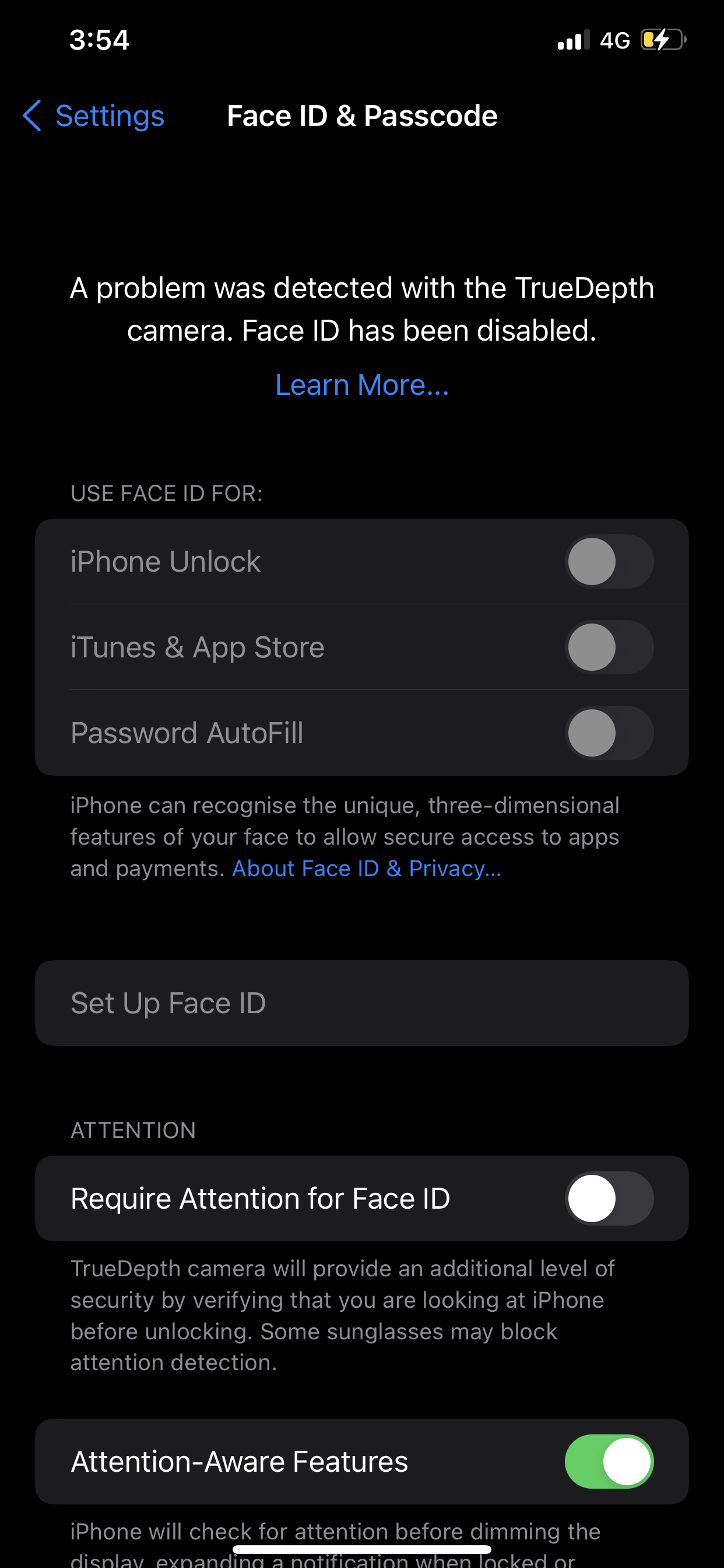Image resolution: width=724 pixels, height=1568 pixels.
Task: Enable Require Attention for Face ID
Action: (x=609, y=1199)
